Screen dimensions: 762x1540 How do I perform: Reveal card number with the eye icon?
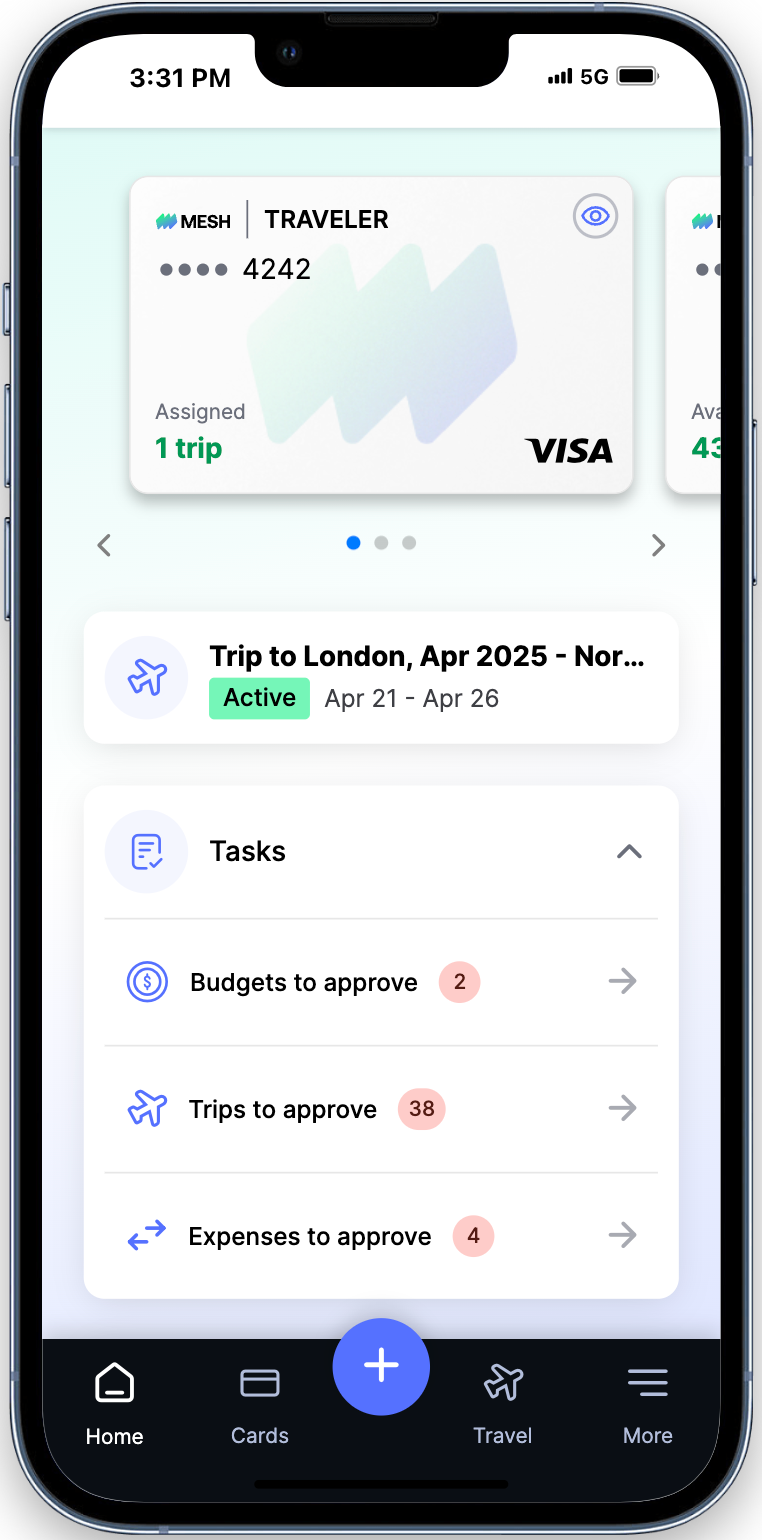point(595,216)
